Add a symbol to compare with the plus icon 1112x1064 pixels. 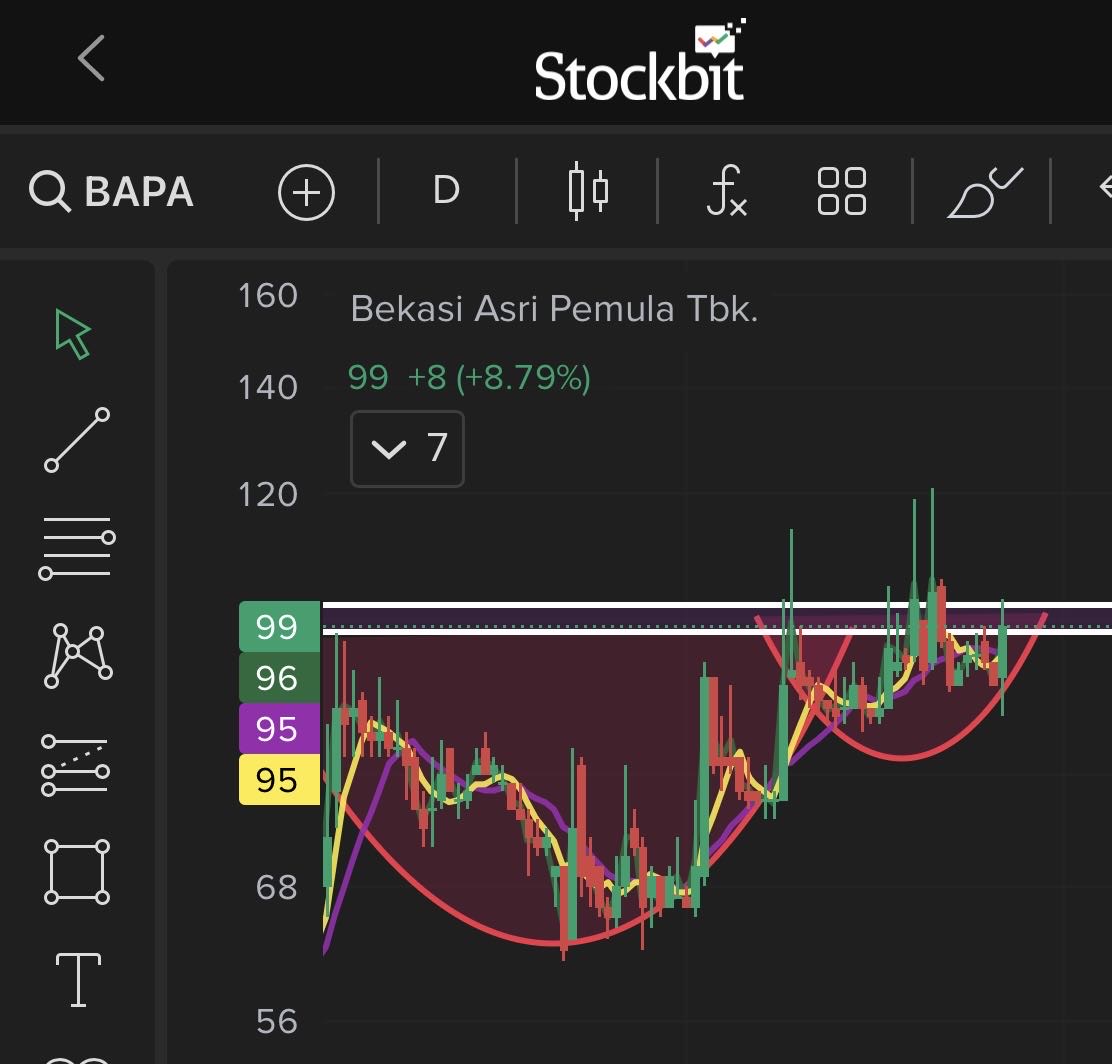306,191
